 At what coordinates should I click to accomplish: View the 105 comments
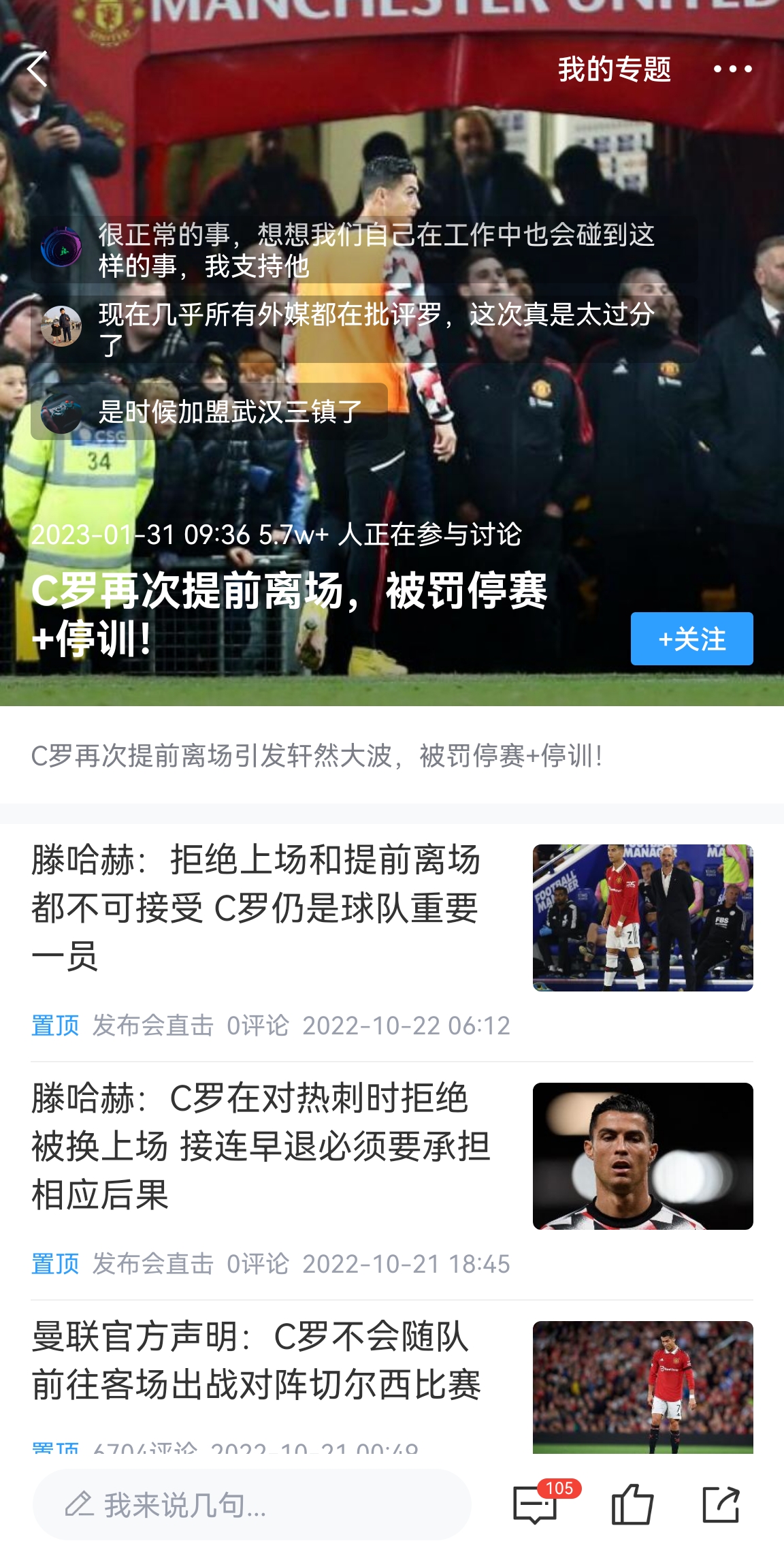point(536,1504)
